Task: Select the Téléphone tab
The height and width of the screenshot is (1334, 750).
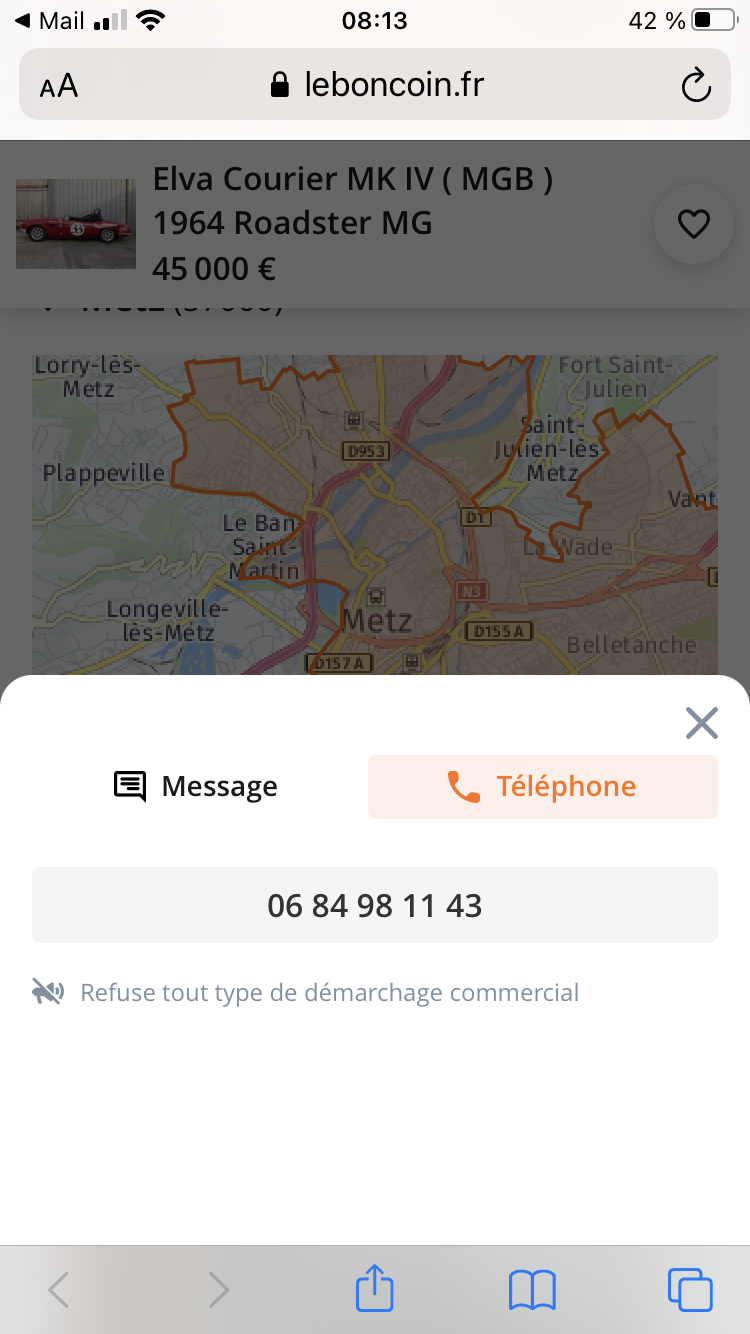Action: point(542,787)
